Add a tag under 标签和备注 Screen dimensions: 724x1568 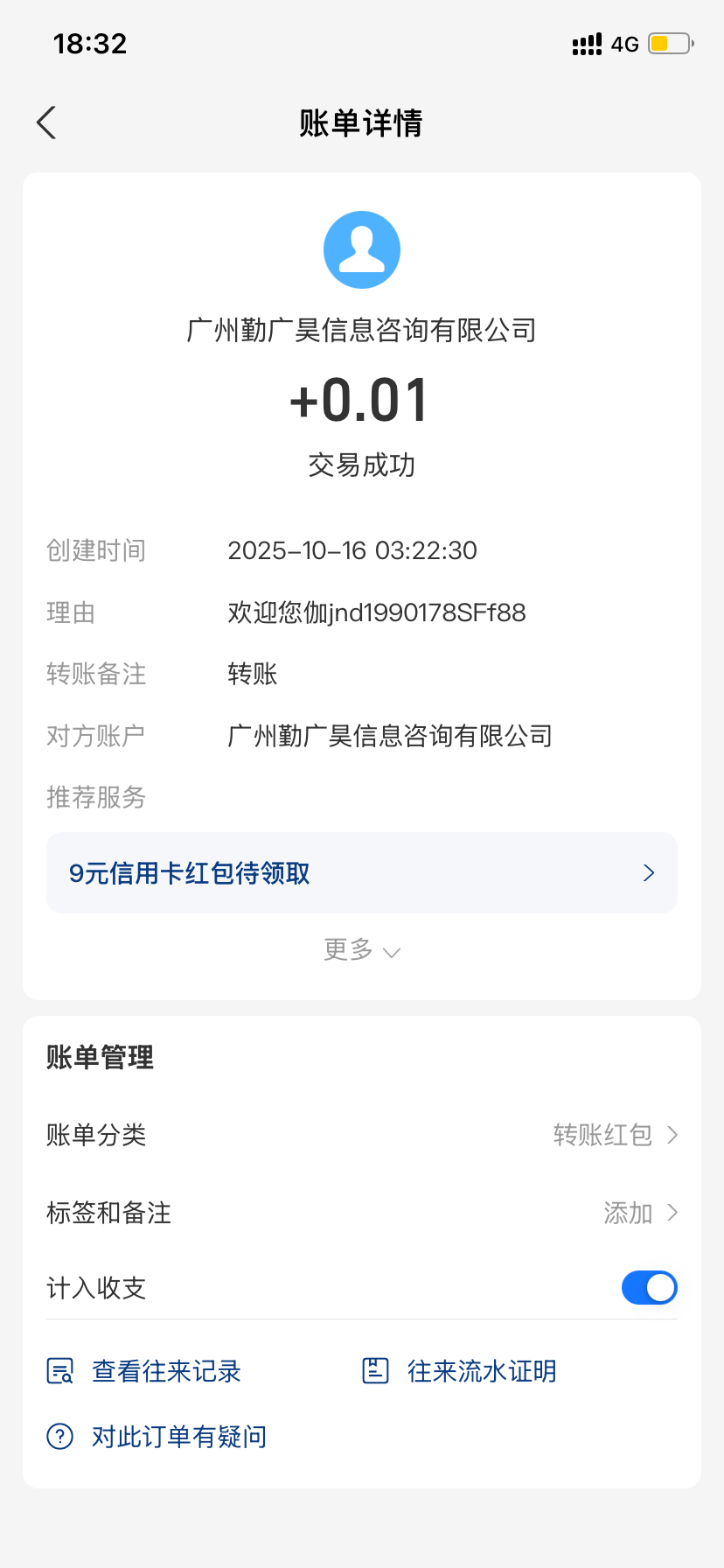[640, 1213]
